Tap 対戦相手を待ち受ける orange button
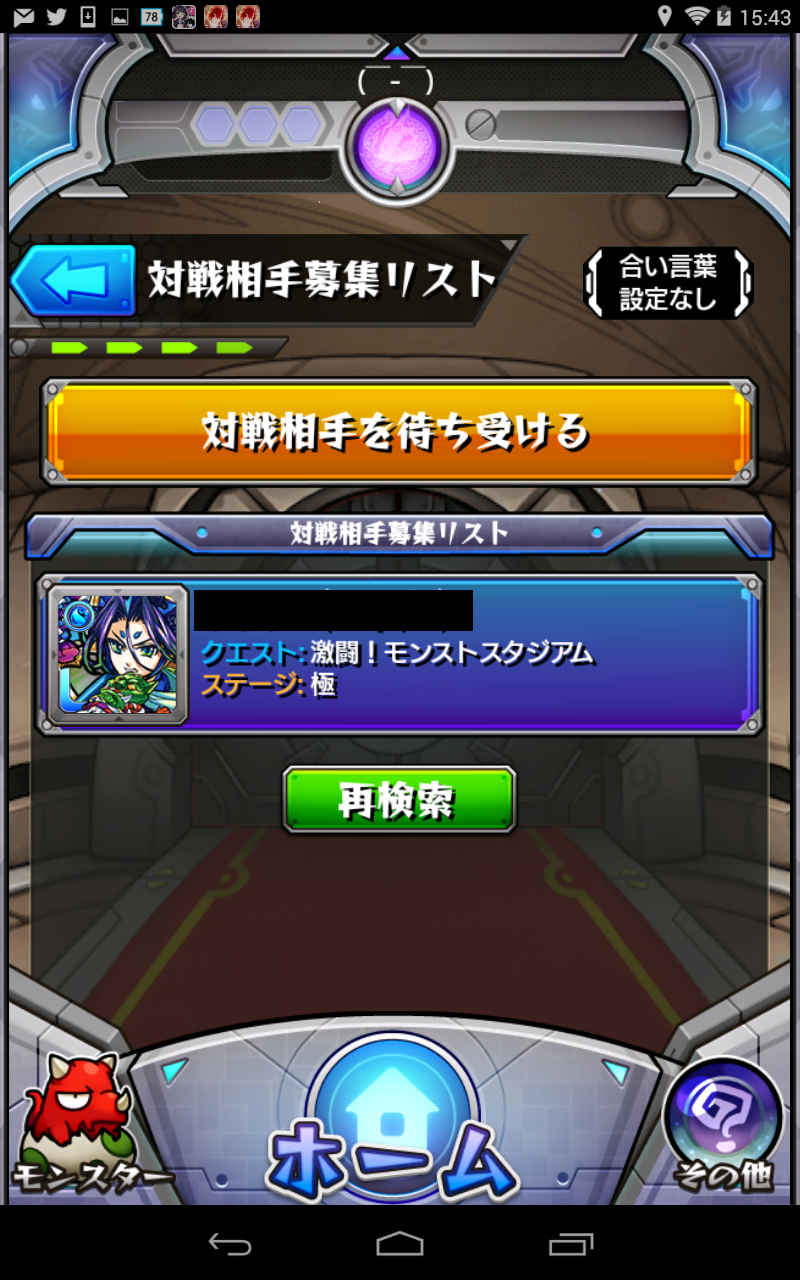Viewport: 800px width, 1280px height. click(399, 432)
